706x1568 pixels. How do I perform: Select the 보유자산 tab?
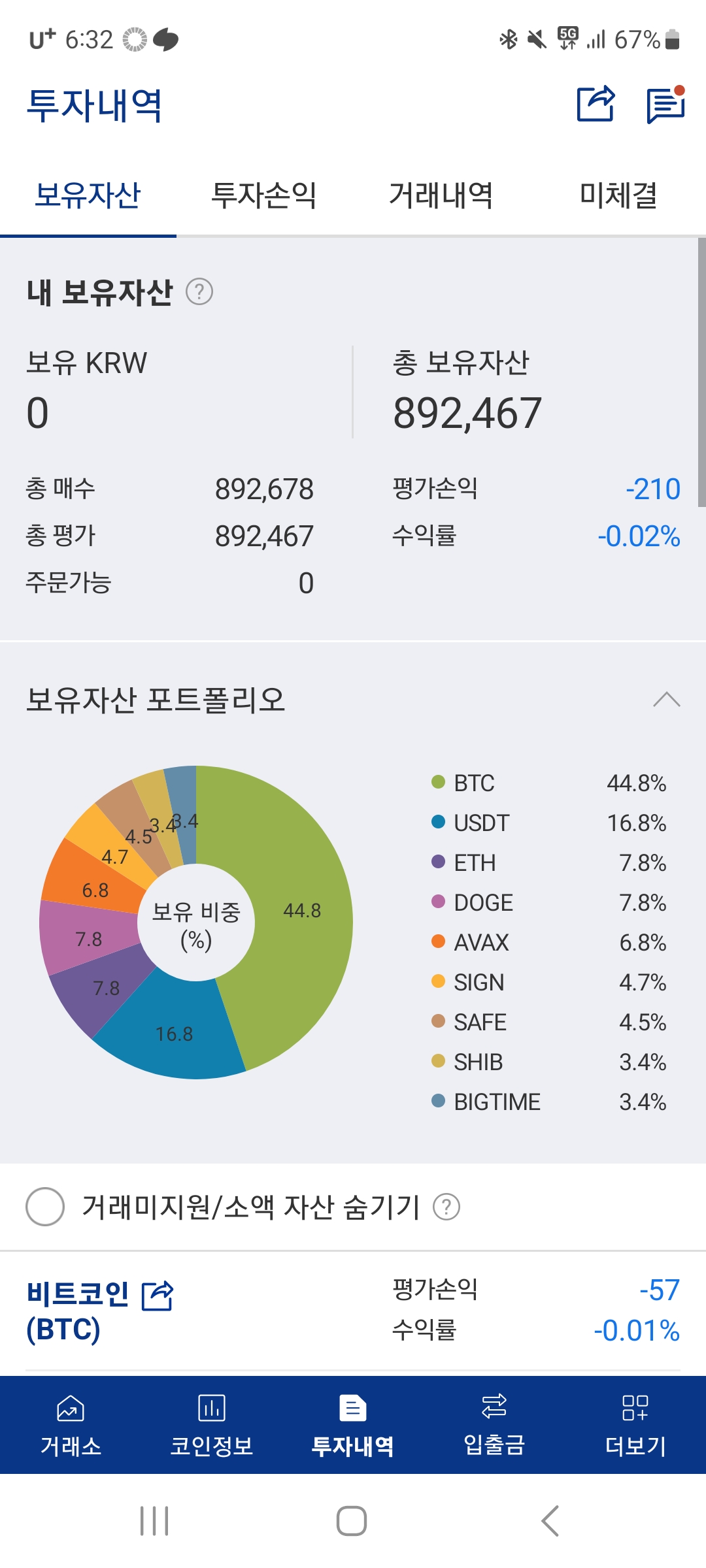88,195
